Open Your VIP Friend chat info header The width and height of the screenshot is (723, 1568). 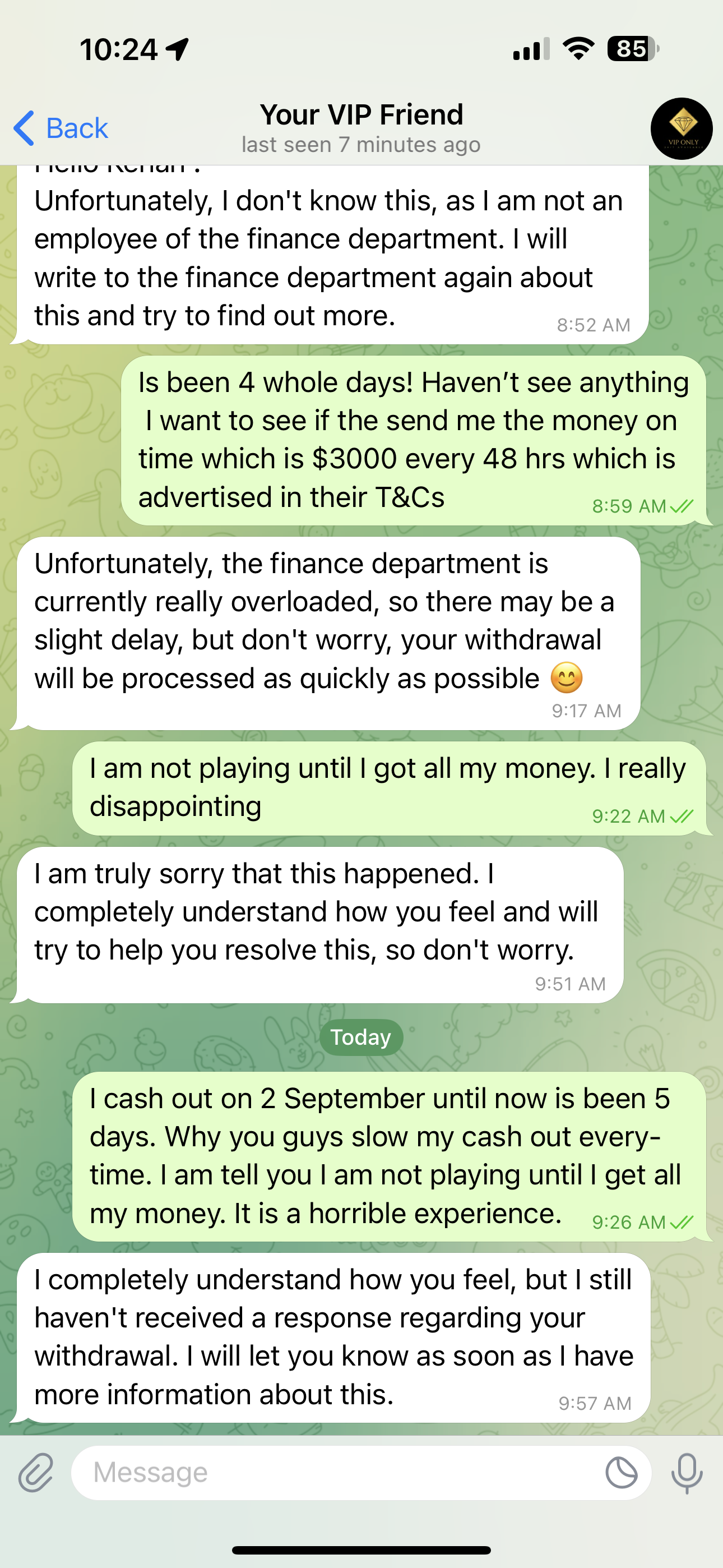[361, 128]
